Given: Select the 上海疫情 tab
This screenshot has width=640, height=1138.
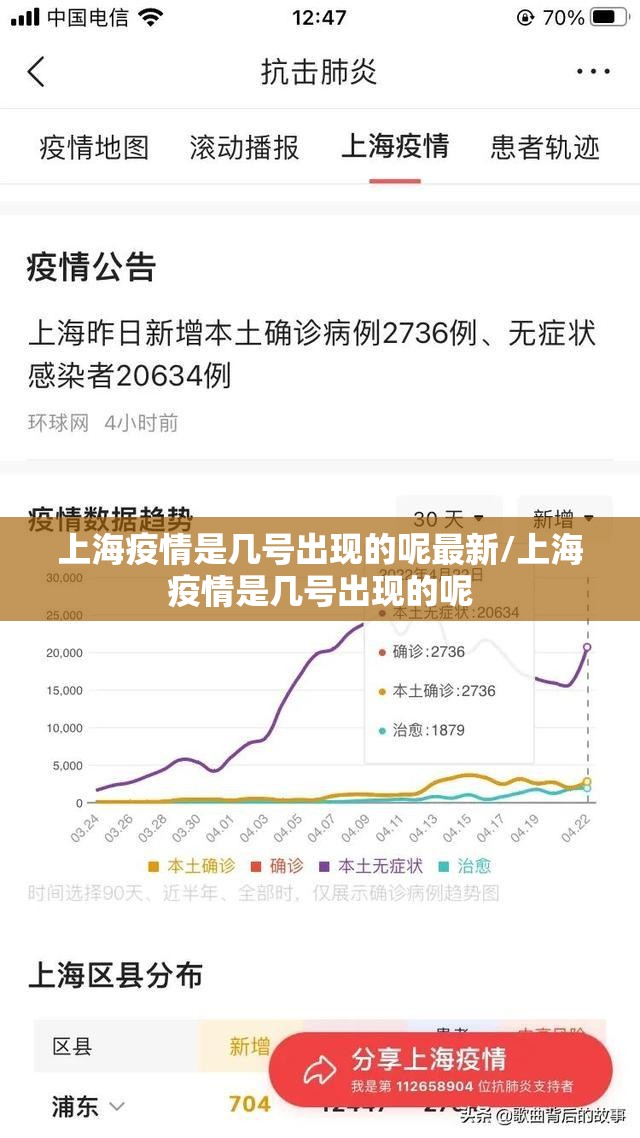Looking at the screenshot, I should [395, 147].
